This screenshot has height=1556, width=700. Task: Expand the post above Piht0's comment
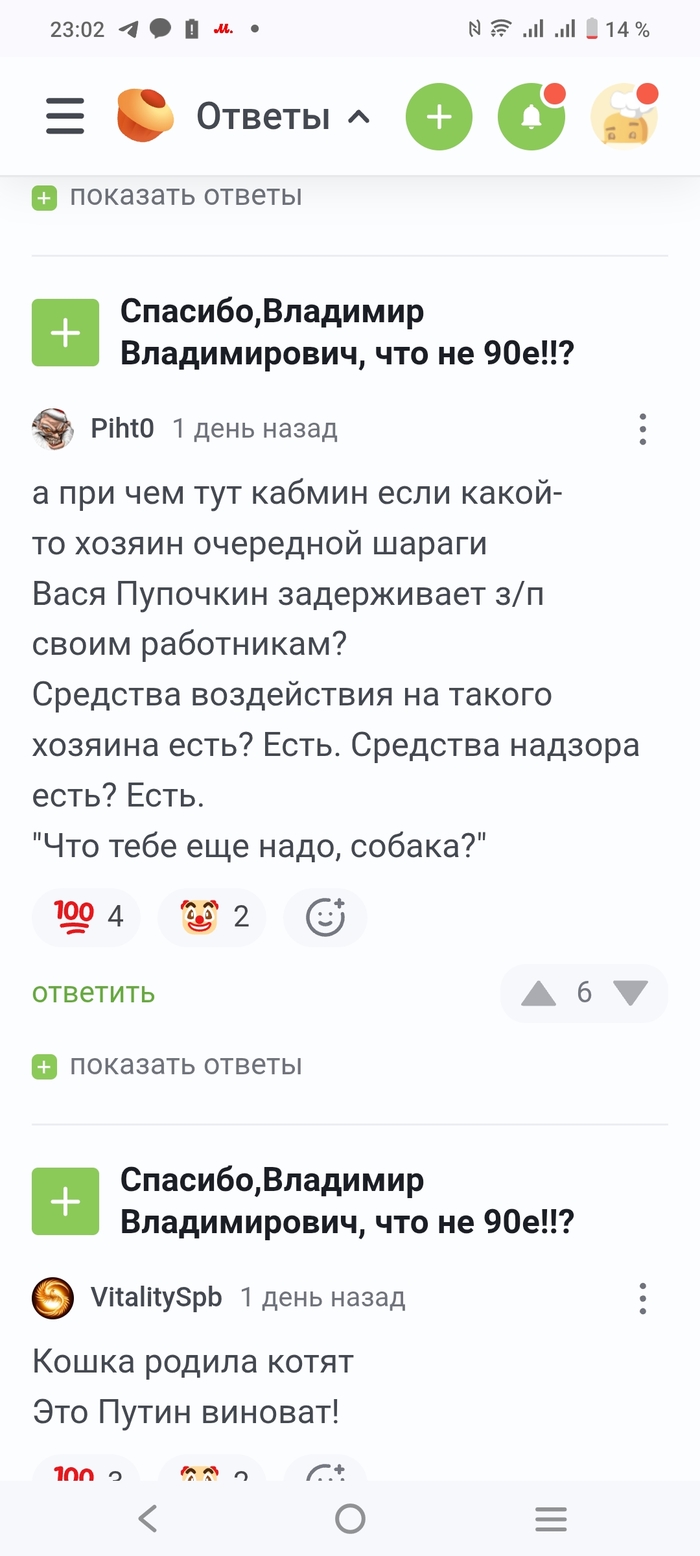[65, 333]
